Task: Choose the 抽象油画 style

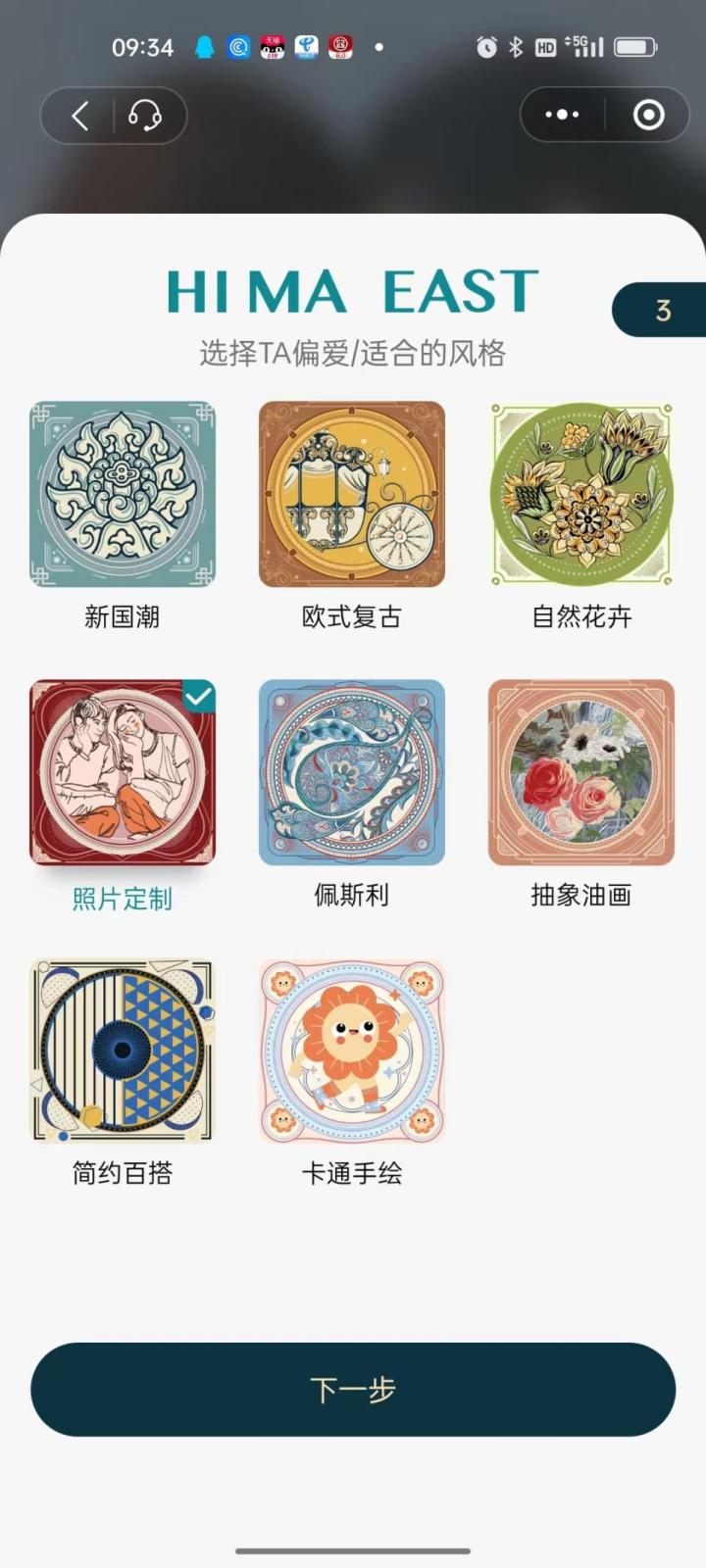Action: click(x=581, y=772)
